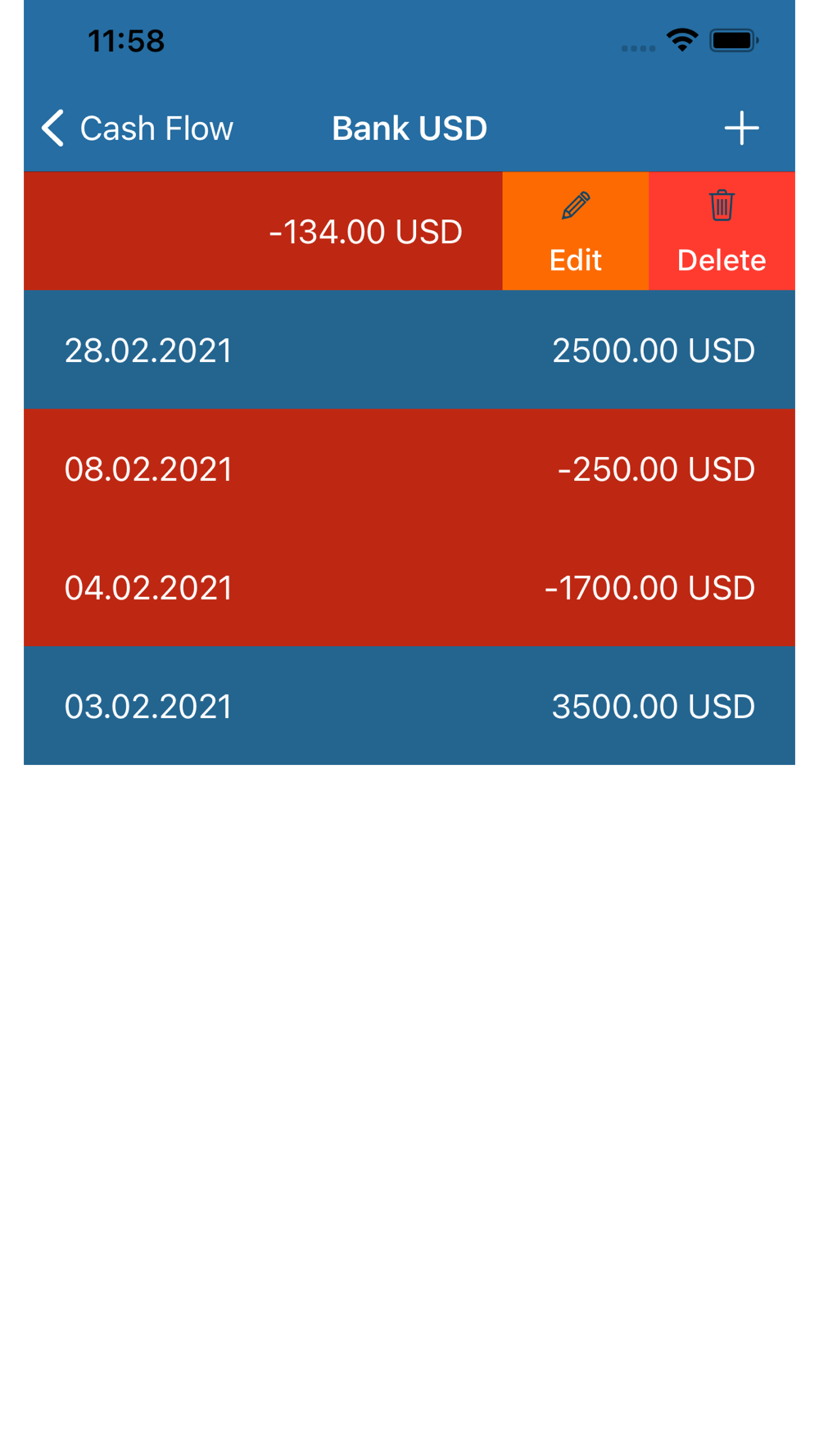Tap the 03.02.2021 row of 3500.00 USD
Image resolution: width=819 pixels, height=1456 pixels.
pos(409,706)
